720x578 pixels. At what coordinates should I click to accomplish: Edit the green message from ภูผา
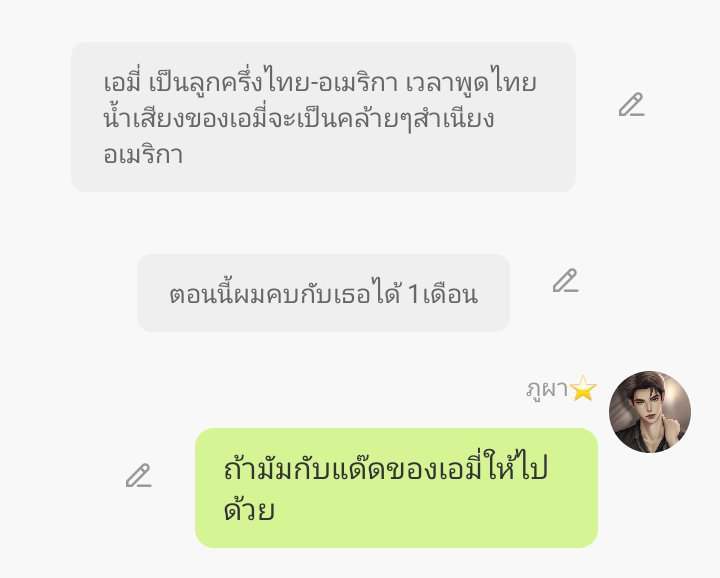click(139, 476)
